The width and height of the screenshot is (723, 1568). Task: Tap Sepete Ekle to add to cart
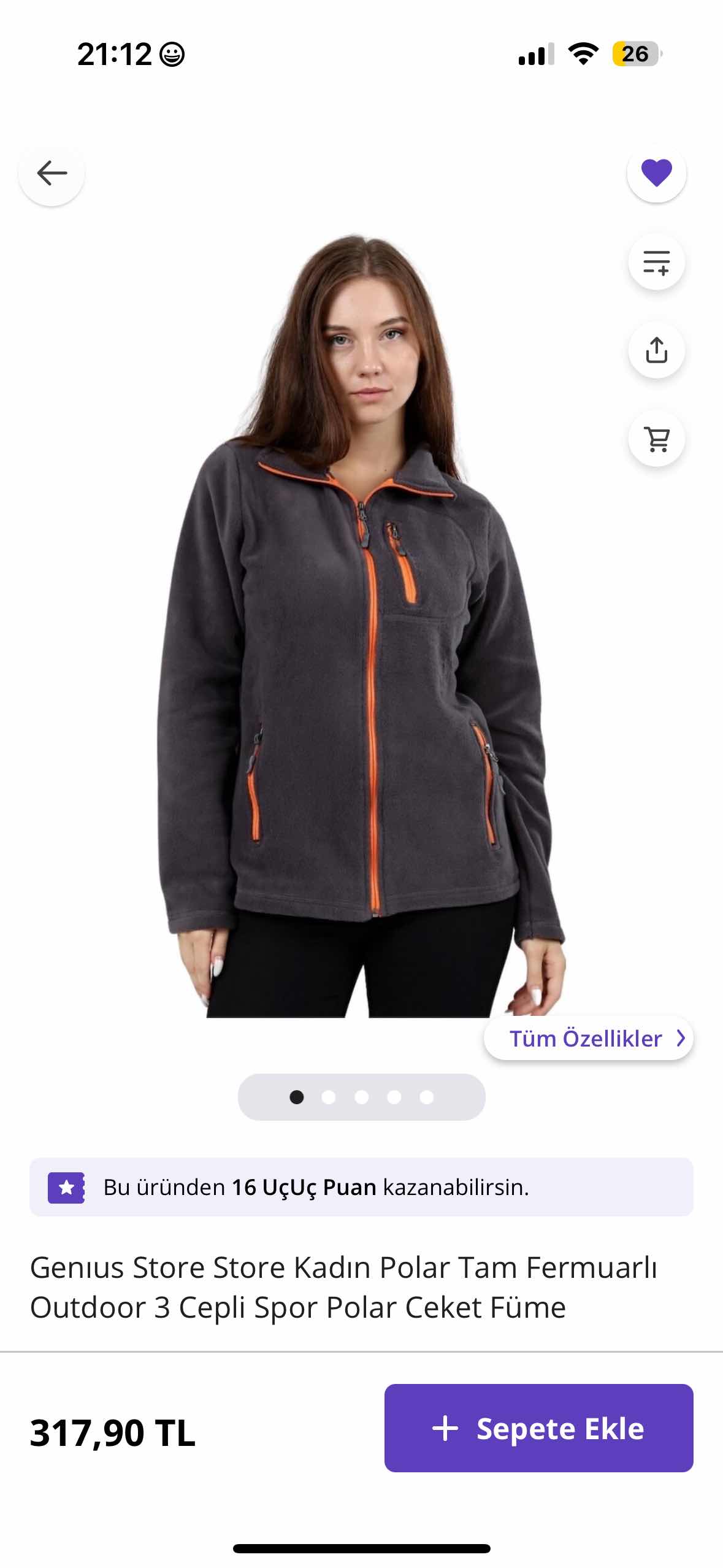pyautogui.click(x=538, y=1428)
